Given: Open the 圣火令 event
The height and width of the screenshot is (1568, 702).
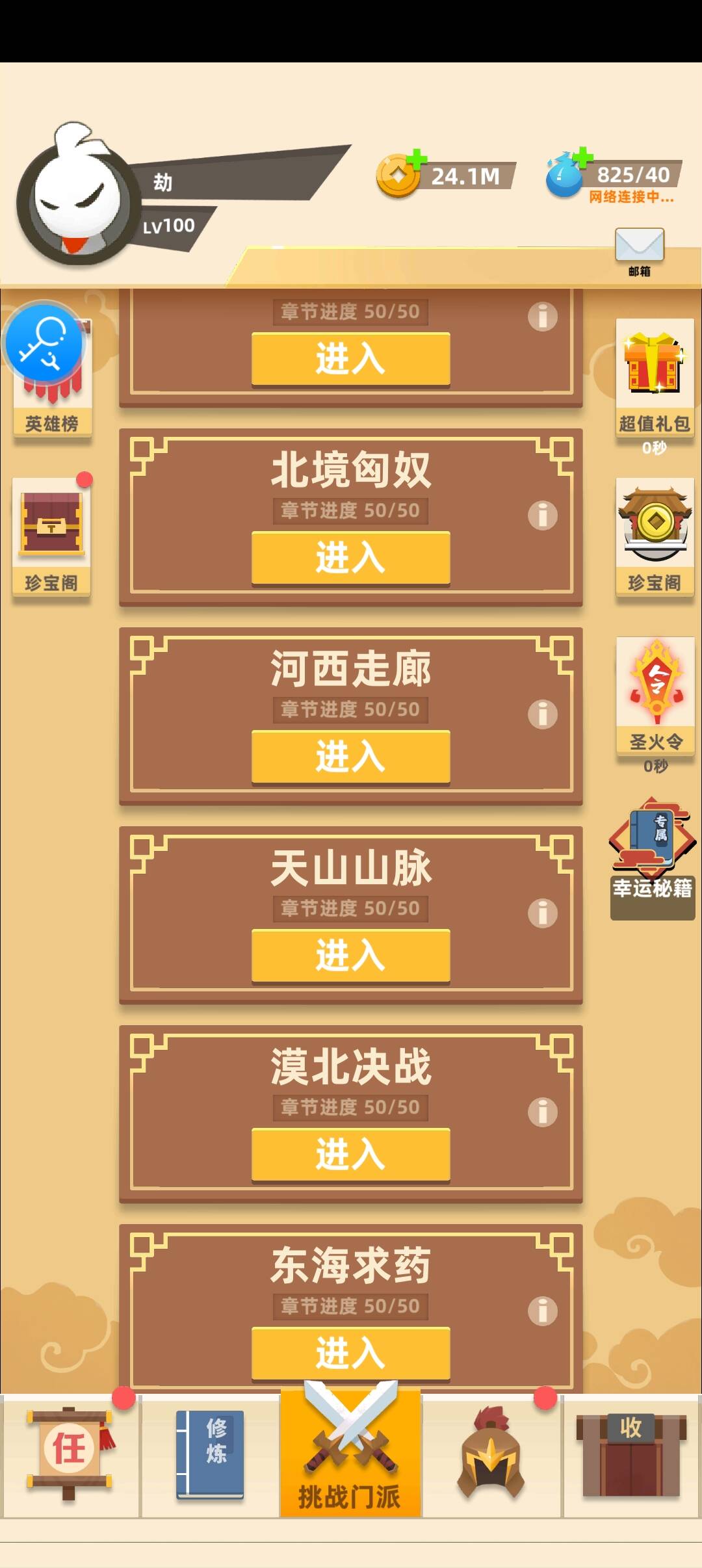Looking at the screenshot, I should 655,696.
